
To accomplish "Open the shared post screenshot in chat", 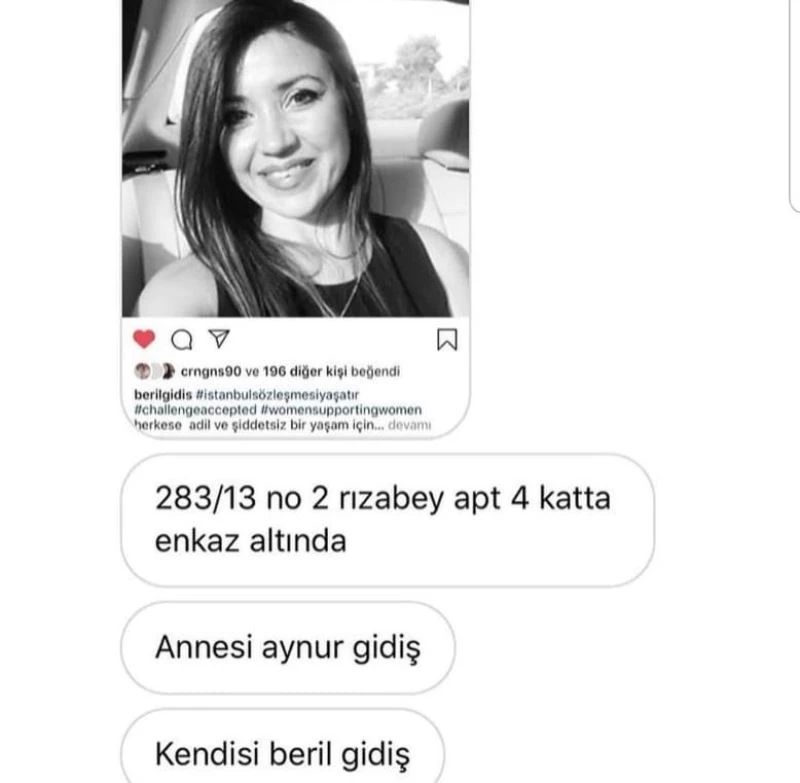I will (295, 160).
